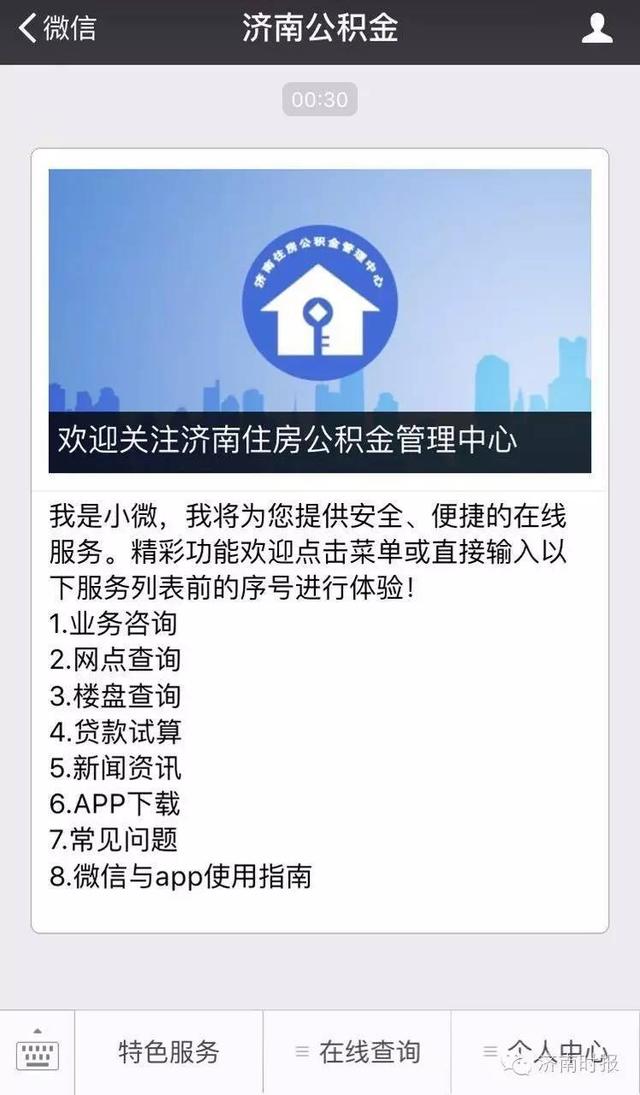This screenshot has height=1095, width=640.
Task: Expand the 个人中心 menu
Action: click(x=545, y=1051)
